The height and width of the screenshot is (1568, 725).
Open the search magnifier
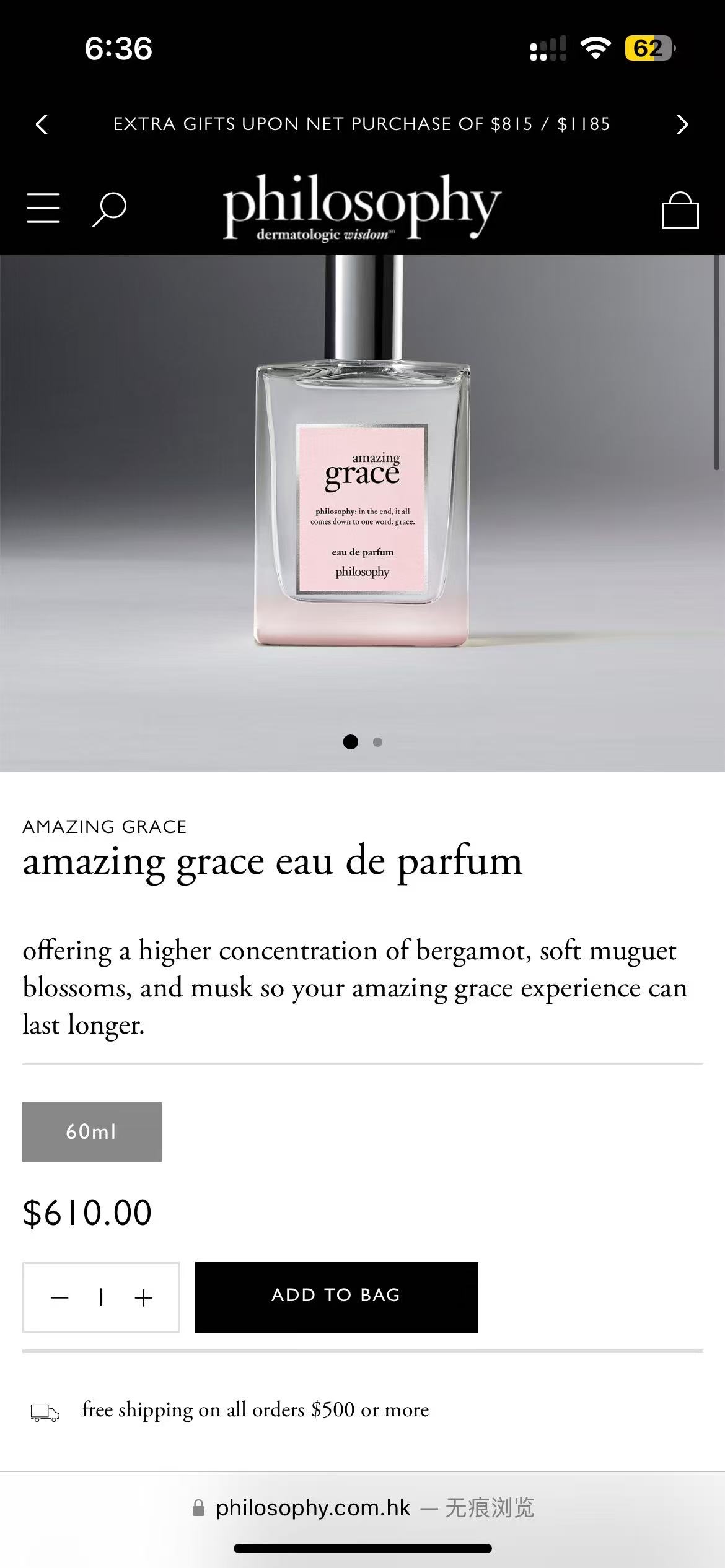[109, 209]
